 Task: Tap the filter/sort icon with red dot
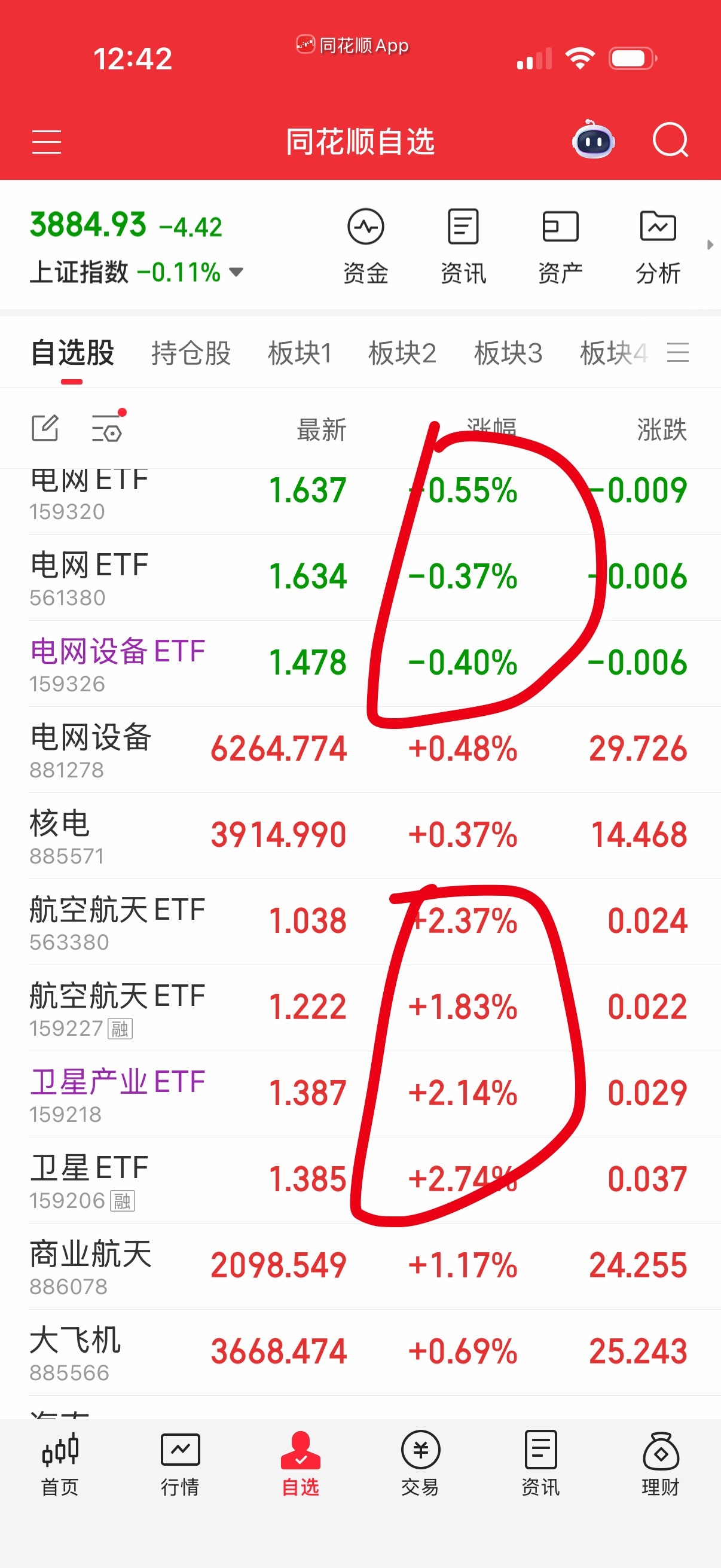[108, 428]
